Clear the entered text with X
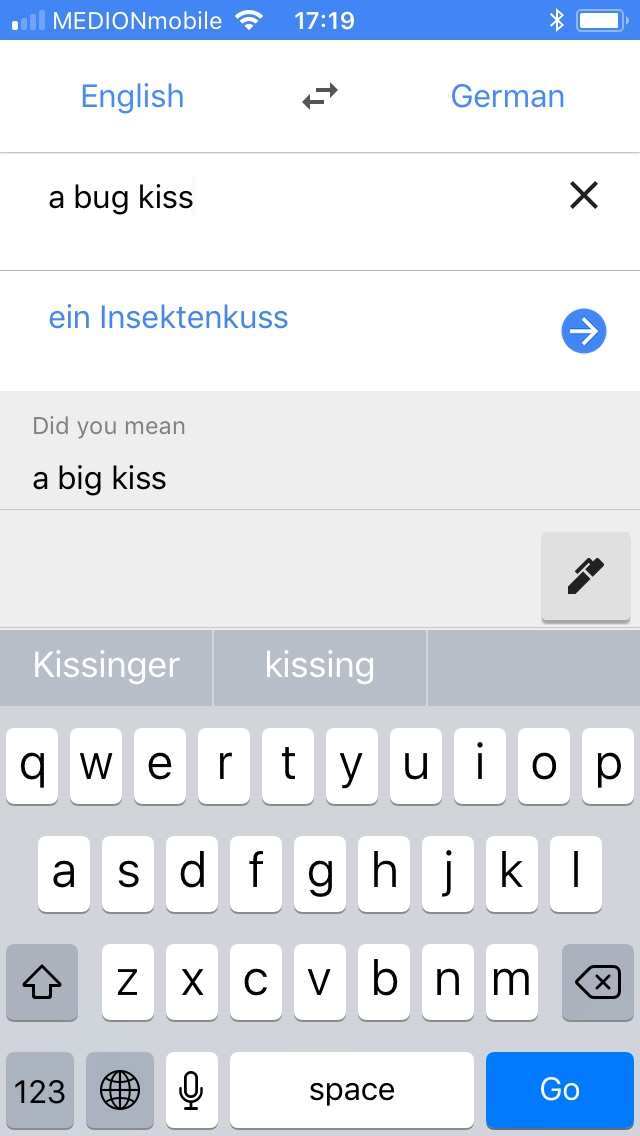This screenshot has height=1136, width=640. (x=583, y=196)
